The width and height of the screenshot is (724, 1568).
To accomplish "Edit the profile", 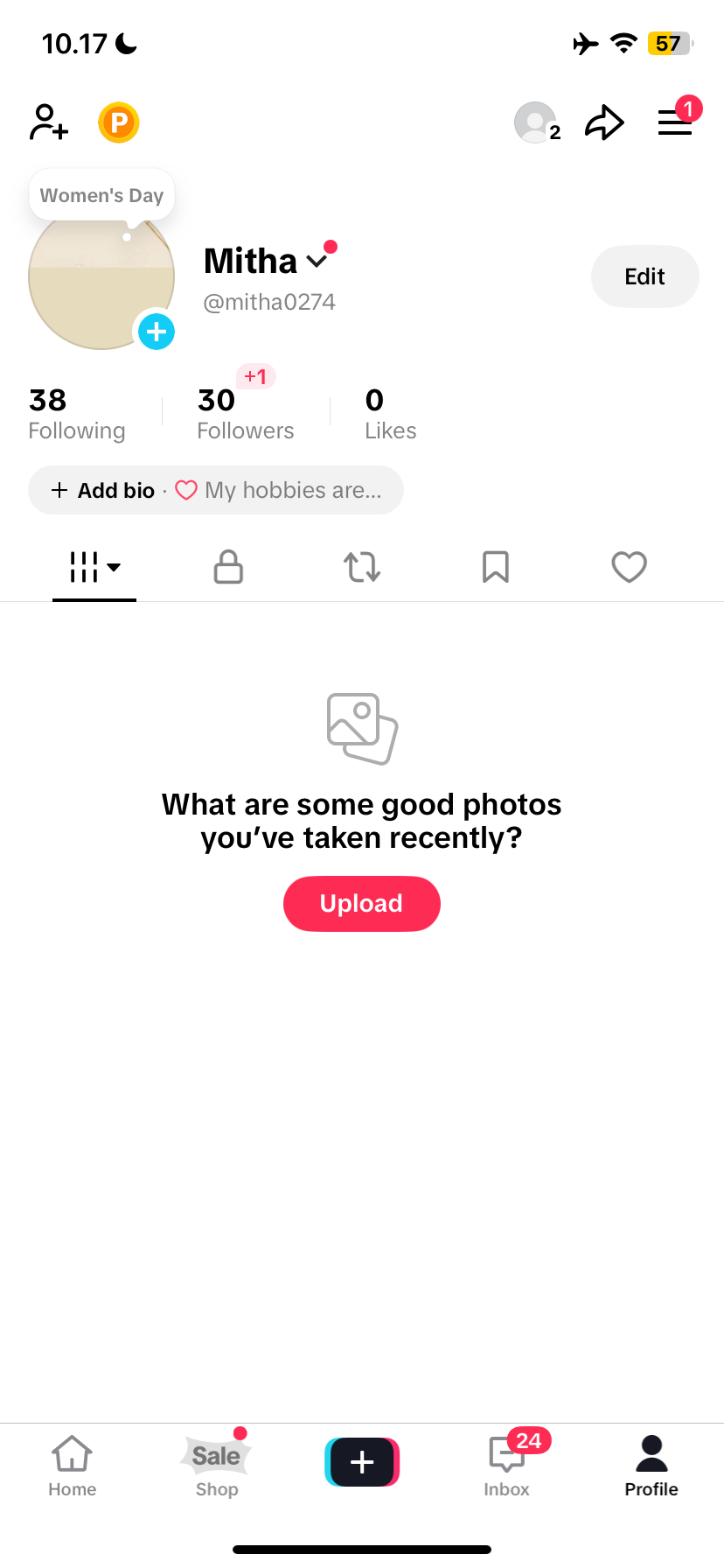I will pyautogui.click(x=644, y=276).
